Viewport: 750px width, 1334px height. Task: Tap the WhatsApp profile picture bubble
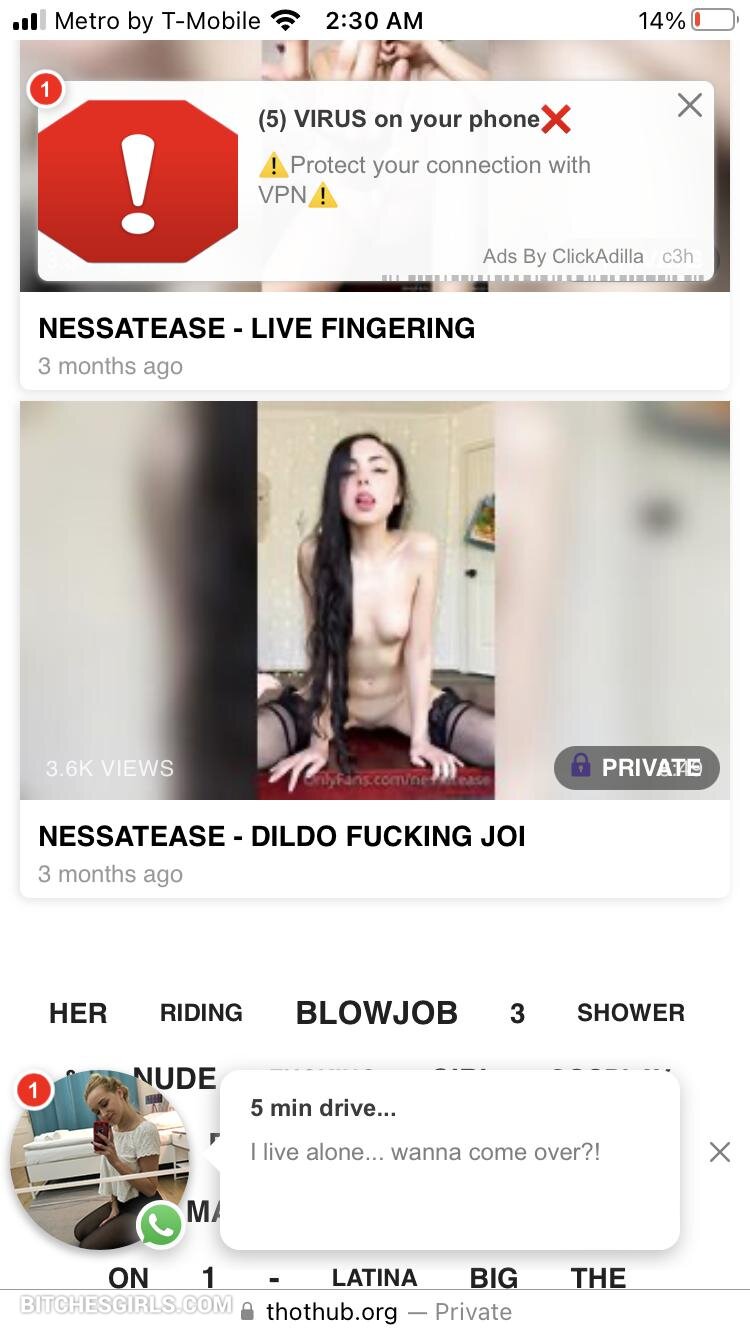99,1158
